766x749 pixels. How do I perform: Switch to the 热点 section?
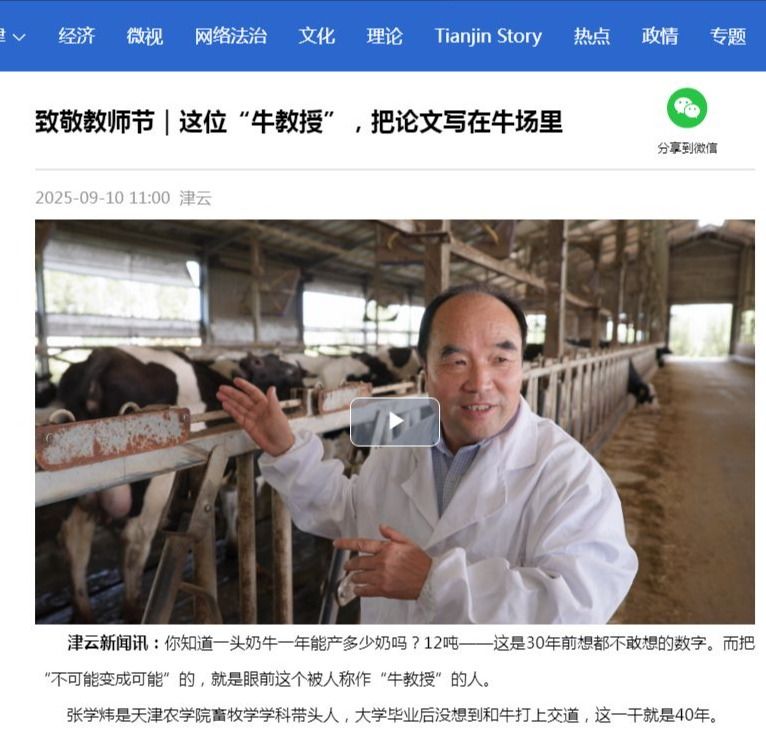coord(592,36)
